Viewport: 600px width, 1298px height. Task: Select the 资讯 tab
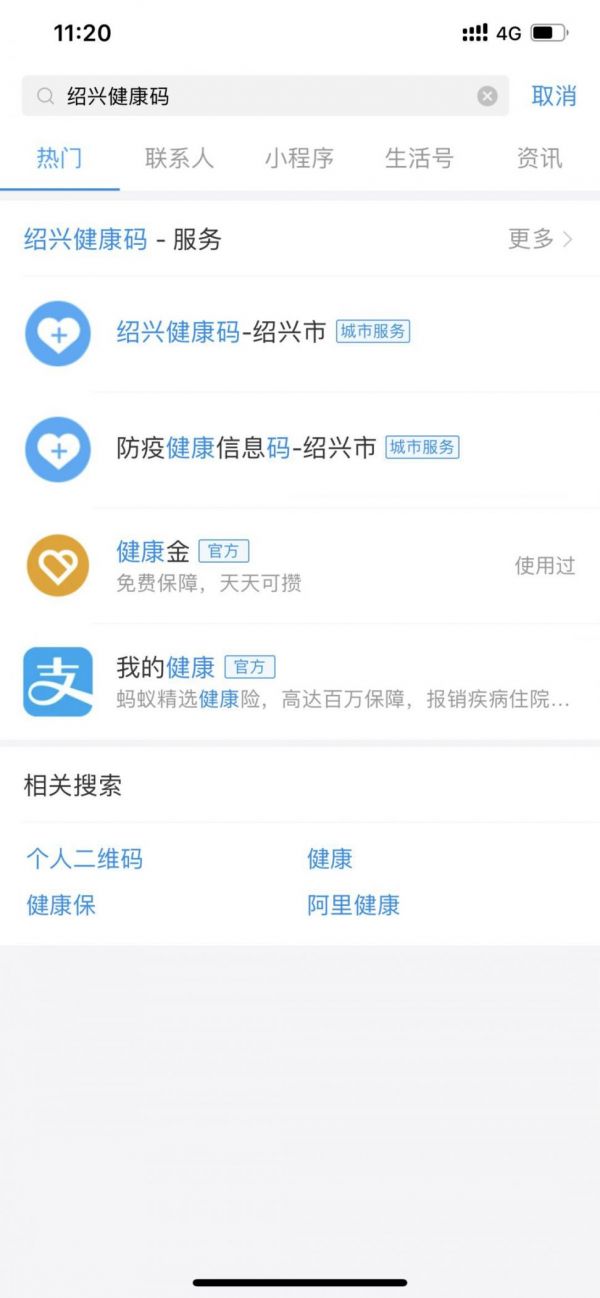click(540, 158)
